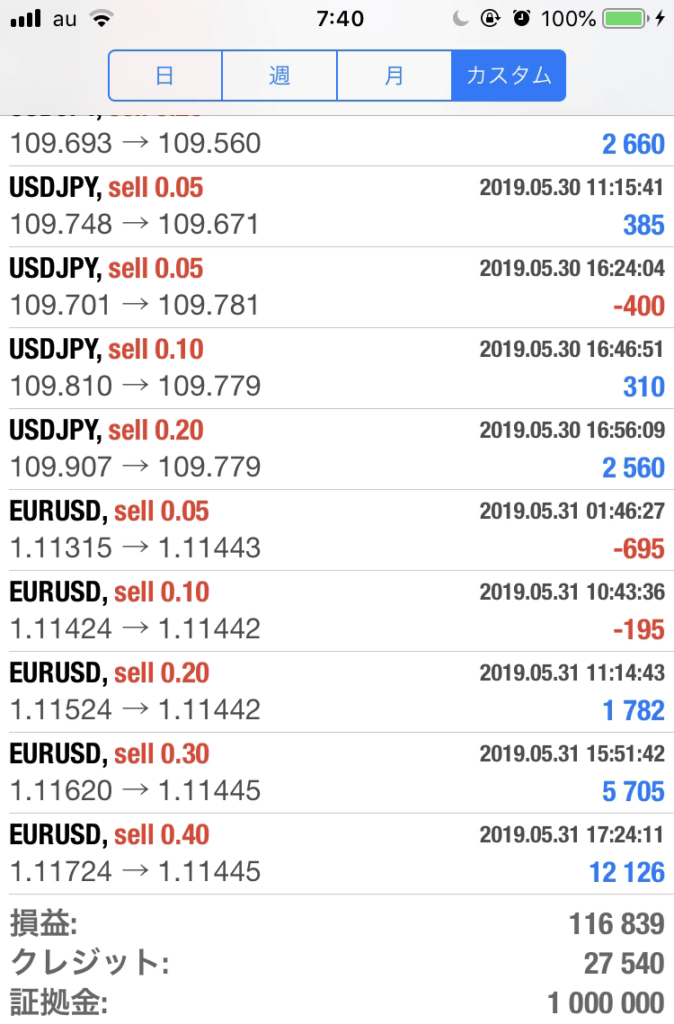Select the 週 period tab
674x1024 pixels.
(279, 76)
